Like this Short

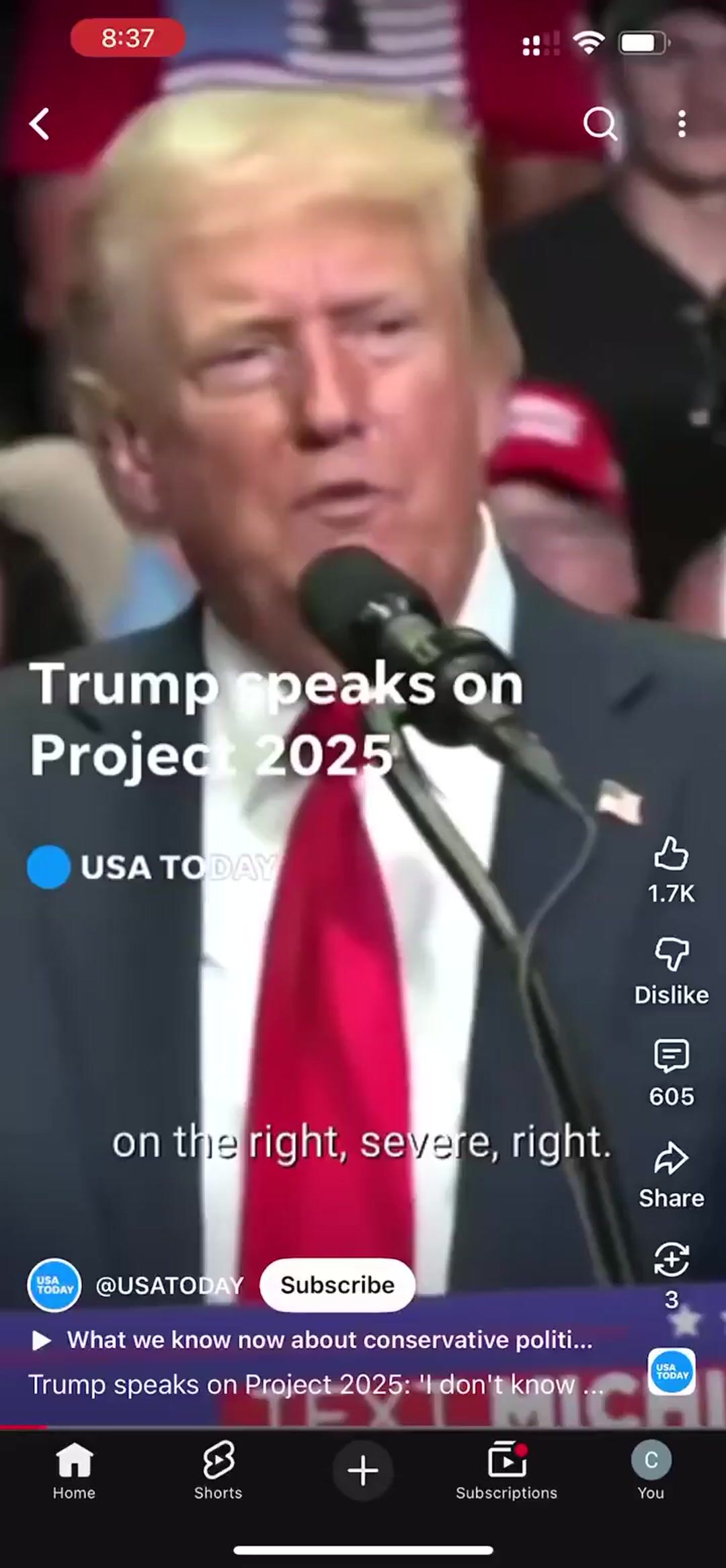671,855
